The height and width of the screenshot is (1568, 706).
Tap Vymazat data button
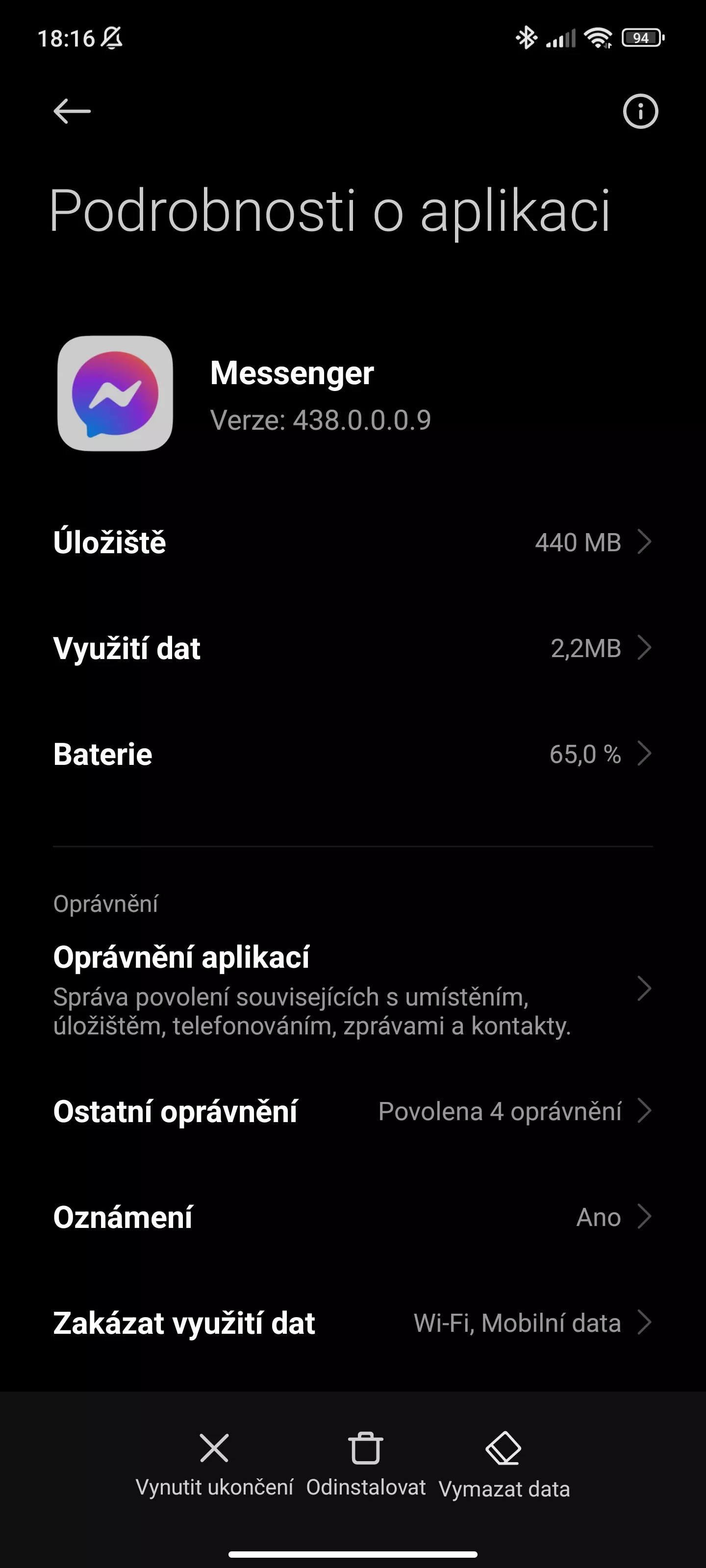pyautogui.click(x=504, y=1465)
